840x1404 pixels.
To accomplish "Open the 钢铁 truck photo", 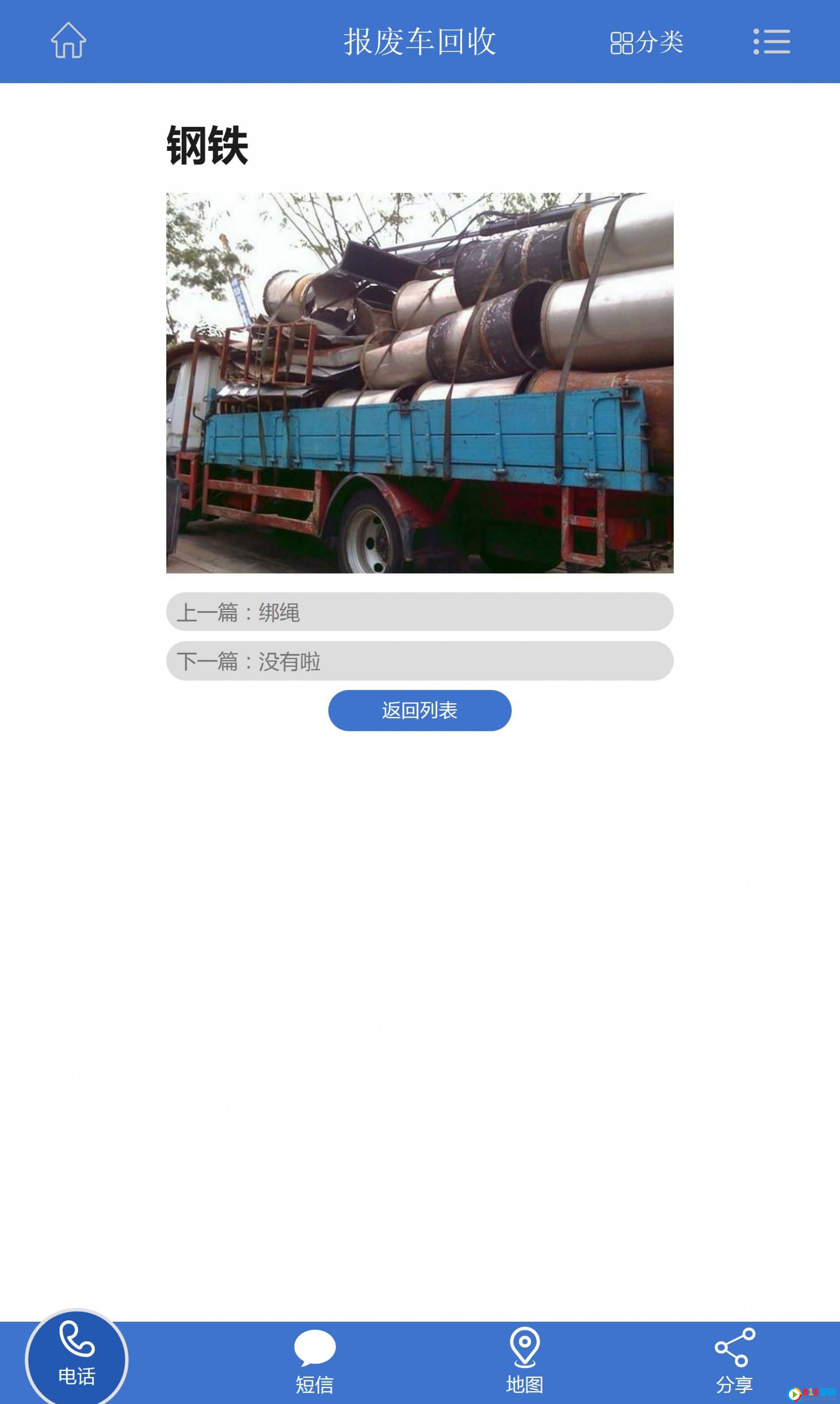I will click(420, 383).
